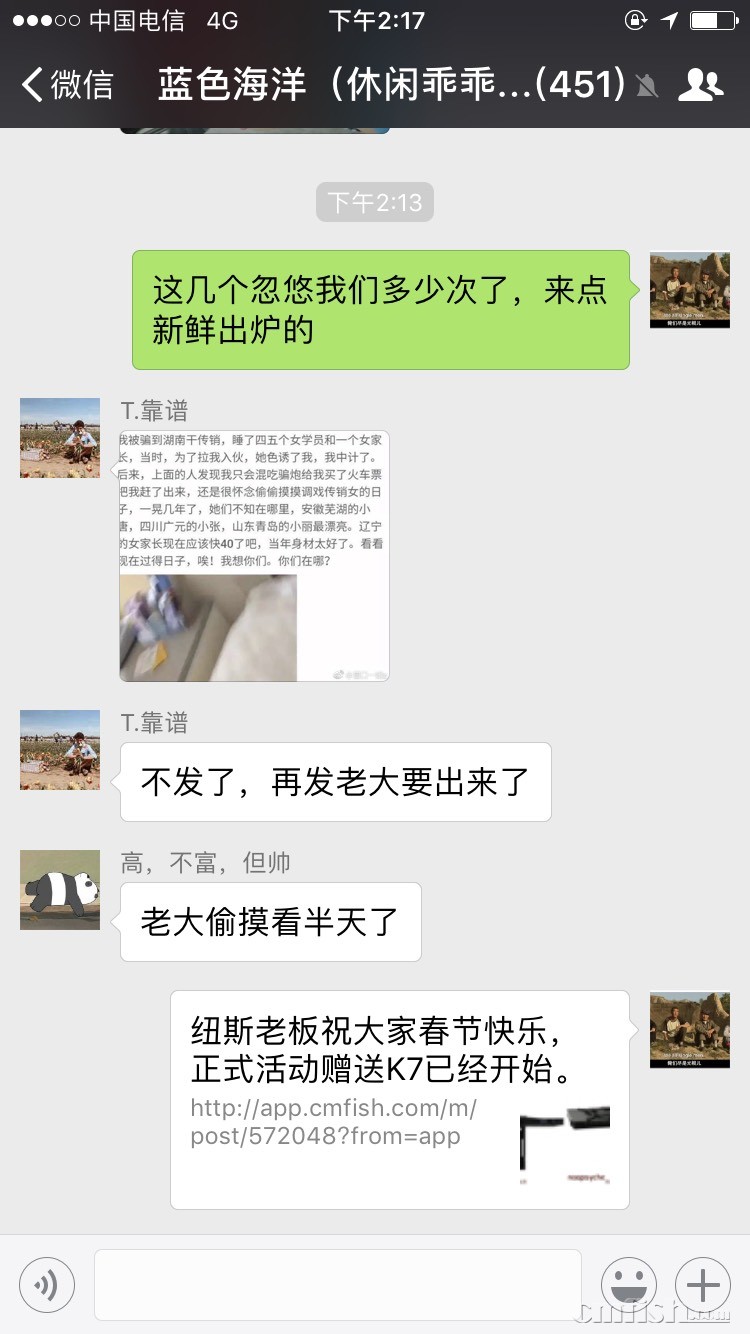
Task: Open the plus attachment menu
Action: pos(703,1284)
